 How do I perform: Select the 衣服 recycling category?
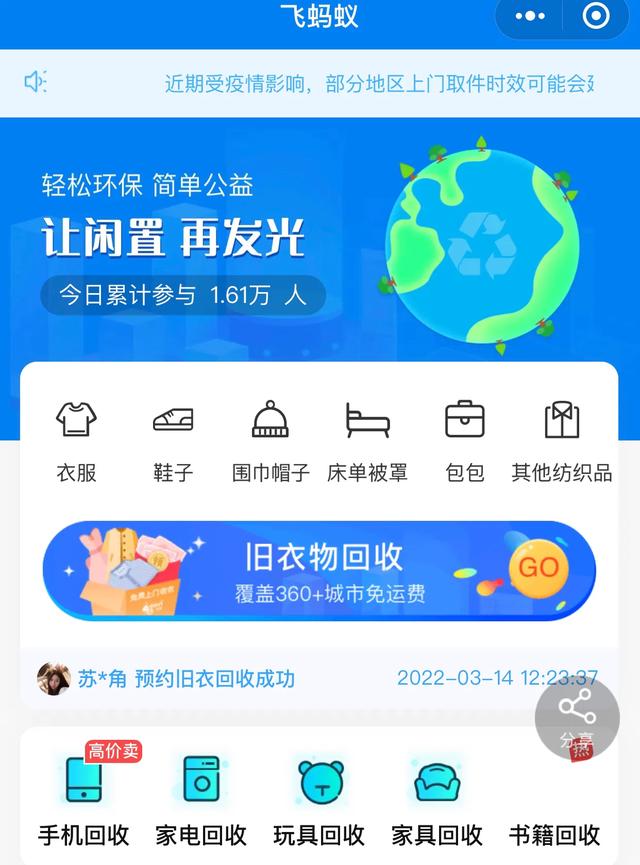pyautogui.click(x=76, y=440)
